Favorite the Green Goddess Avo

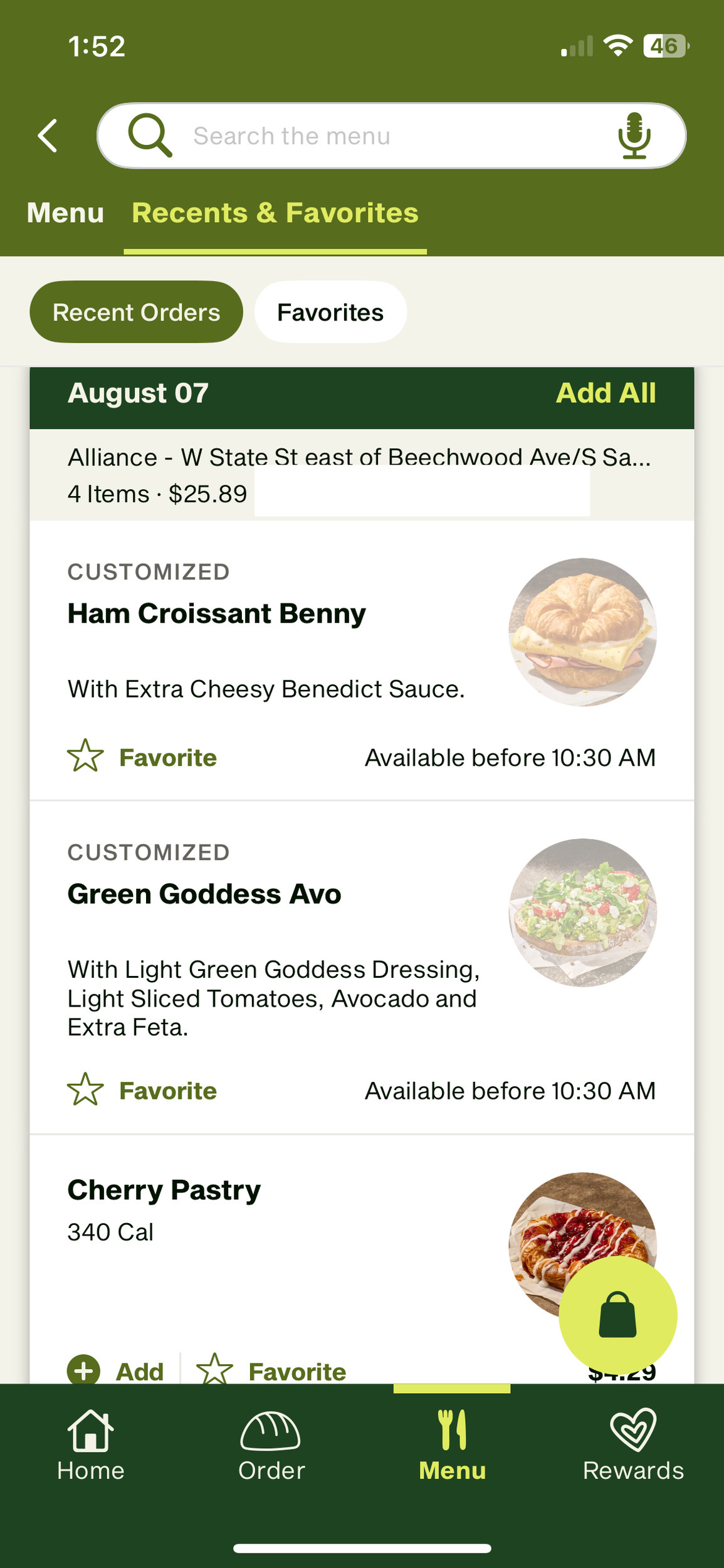click(x=143, y=1091)
